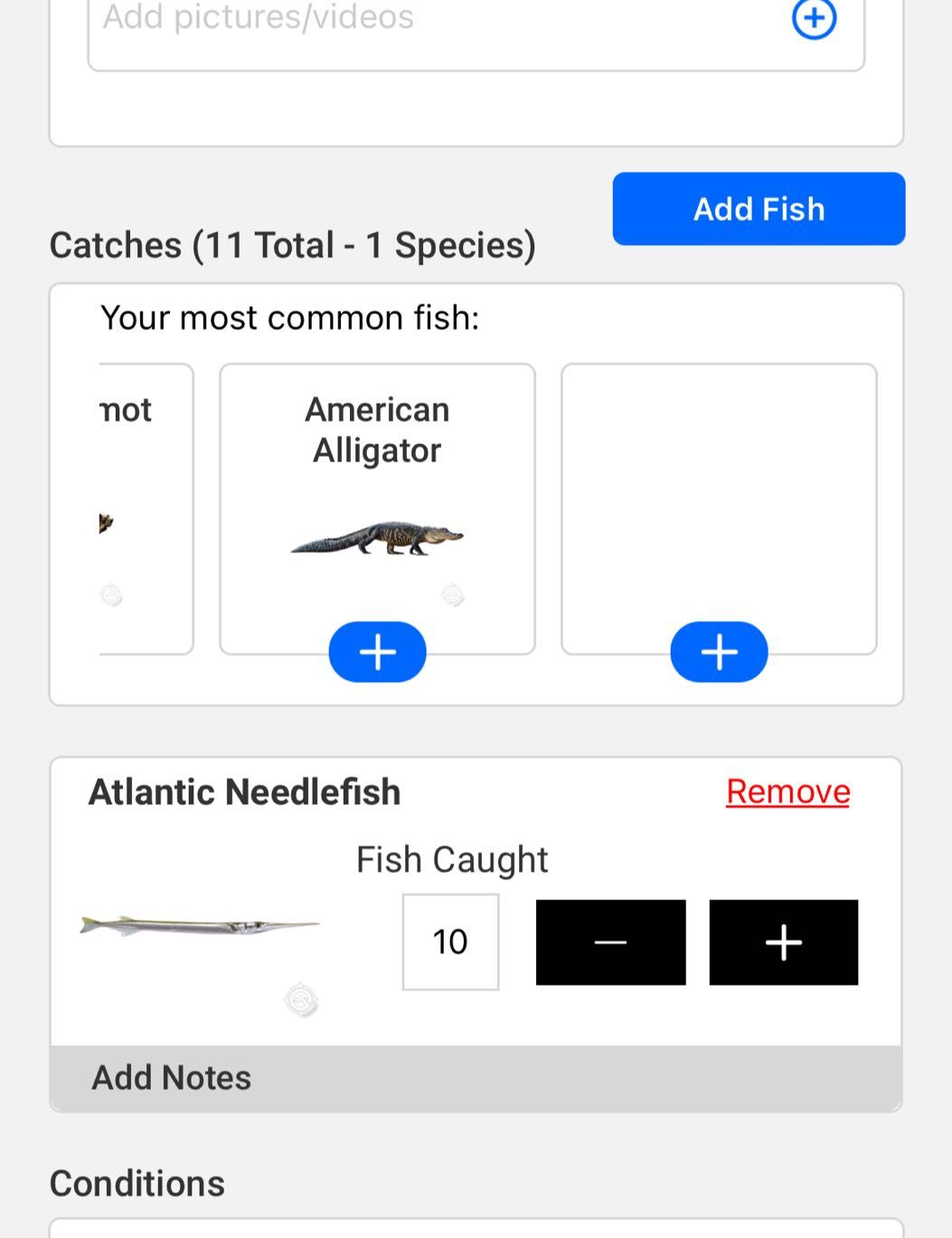The width and height of the screenshot is (952, 1238).
Task: Remove the Atlantic Needlefish catch
Action: pyautogui.click(x=787, y=791)
